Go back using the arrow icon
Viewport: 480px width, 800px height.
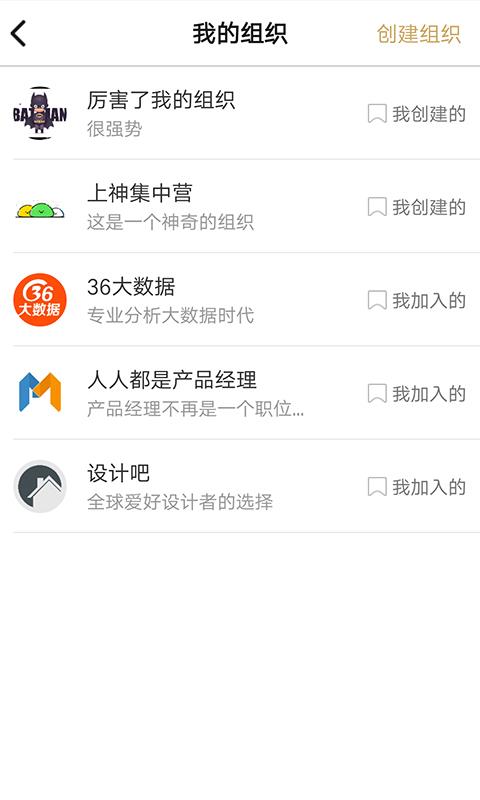(18, 34)
